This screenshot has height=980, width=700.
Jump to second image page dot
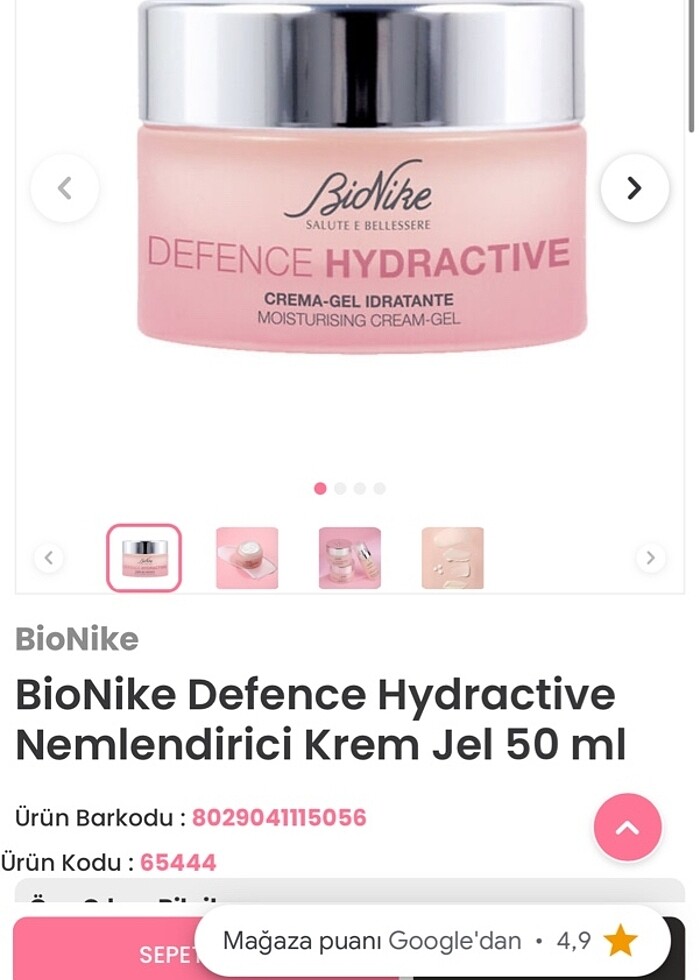[340, 489]
